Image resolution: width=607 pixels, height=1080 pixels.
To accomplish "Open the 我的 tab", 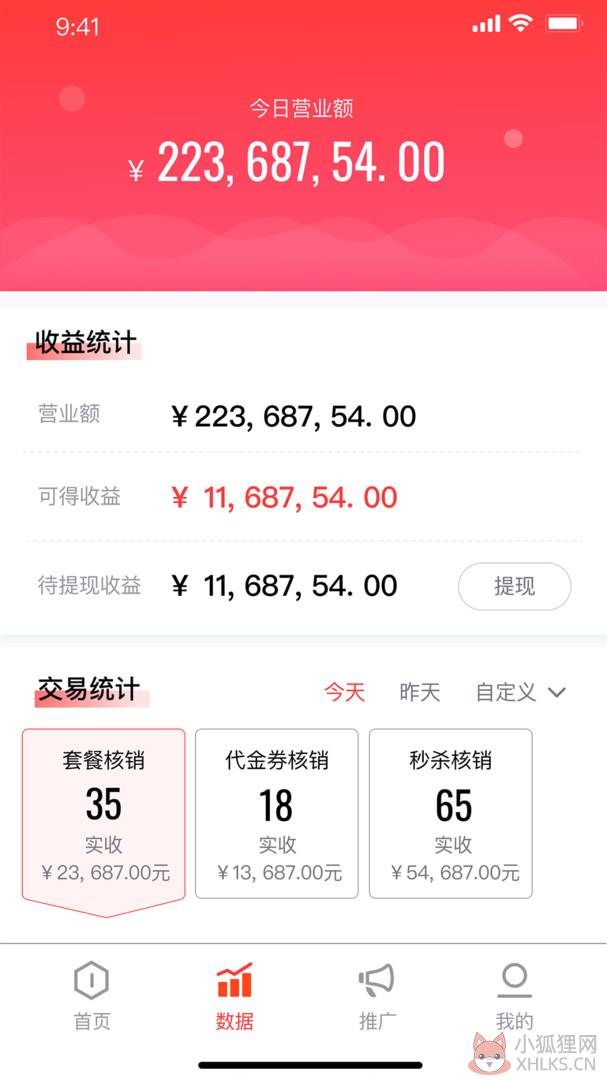I will (514, 997).
